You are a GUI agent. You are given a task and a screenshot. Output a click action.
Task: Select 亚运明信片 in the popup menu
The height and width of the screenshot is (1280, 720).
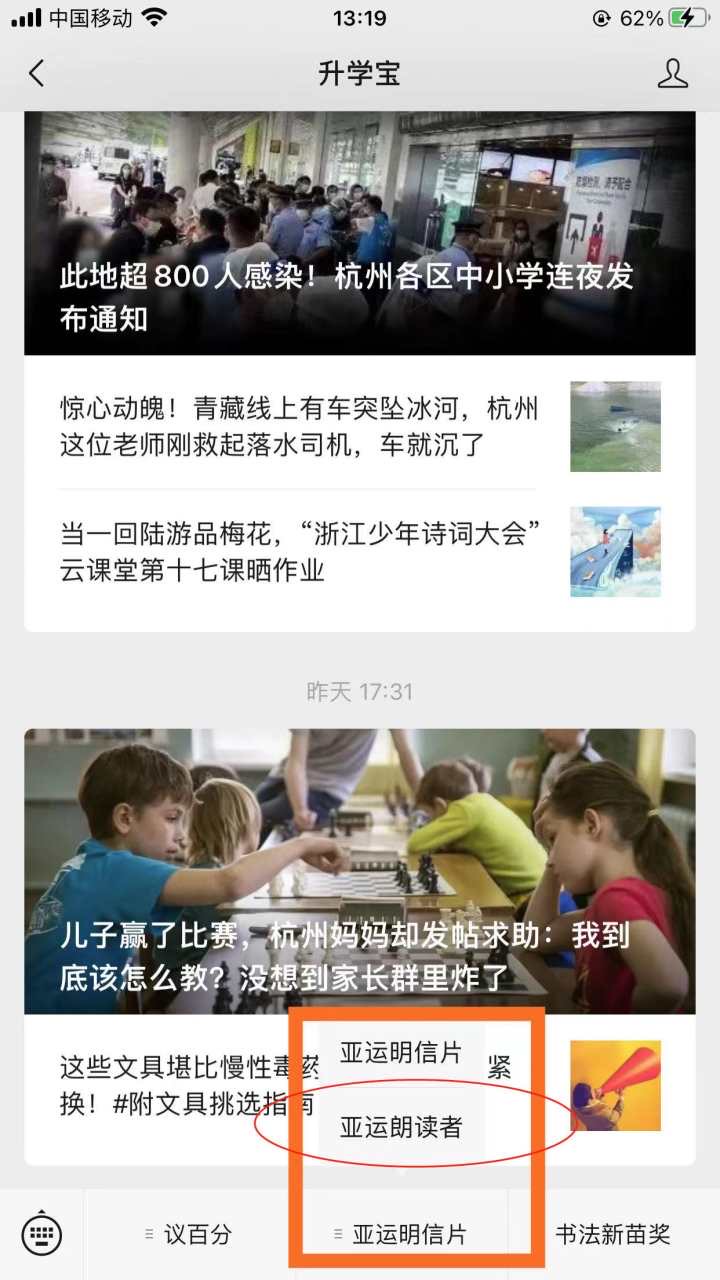point(401,1053)
